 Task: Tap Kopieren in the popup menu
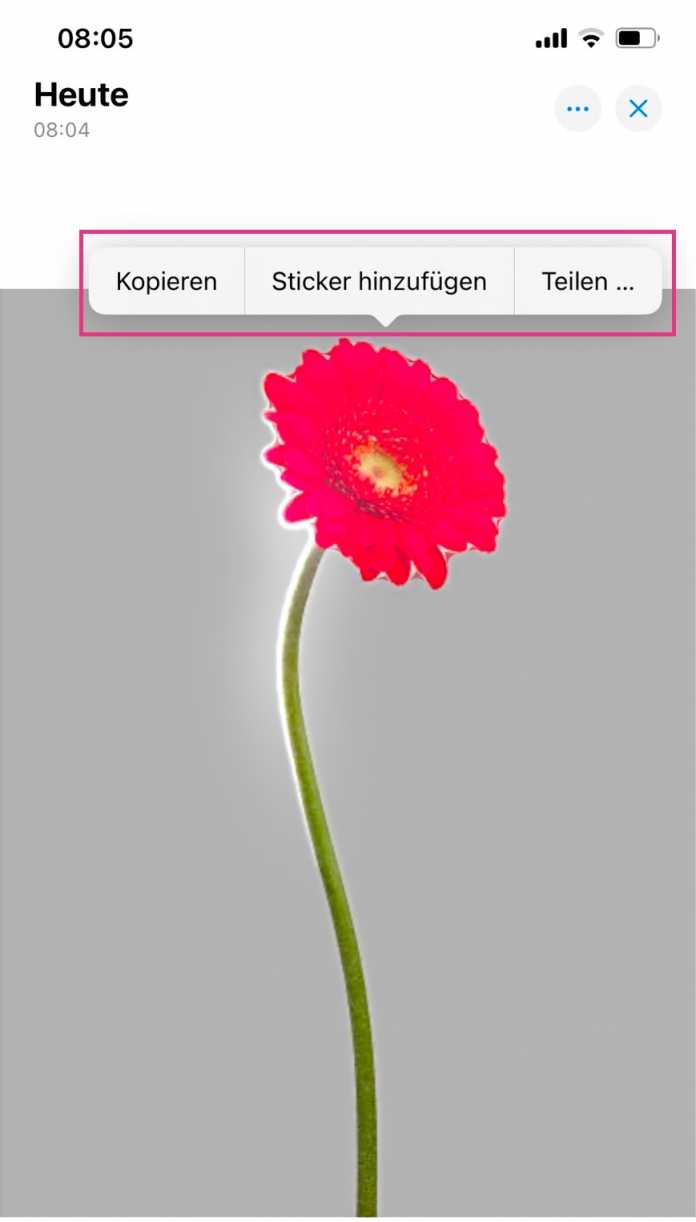click(x=166, y=282)
